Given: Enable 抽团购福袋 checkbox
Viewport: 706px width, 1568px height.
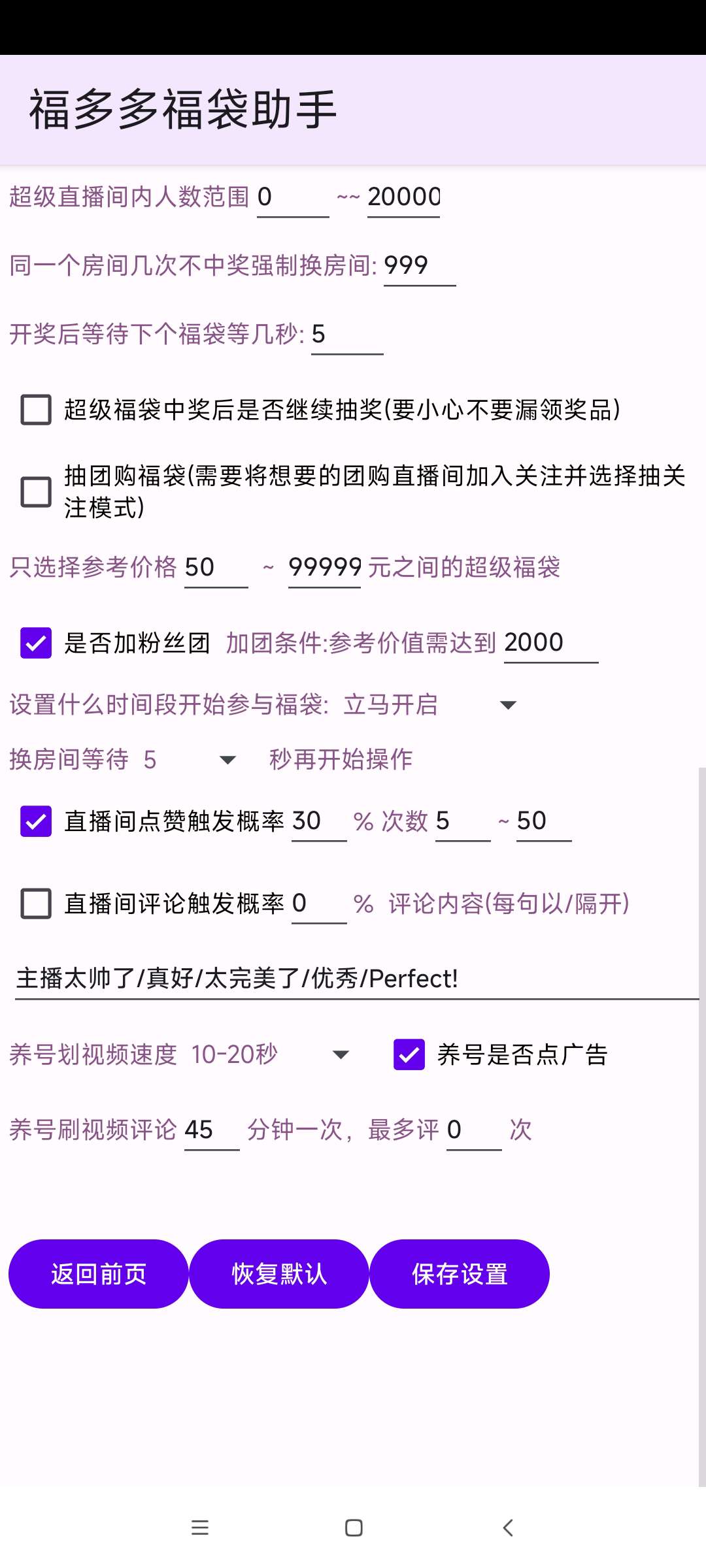Looking at the screenshot, I should [36, 489].
